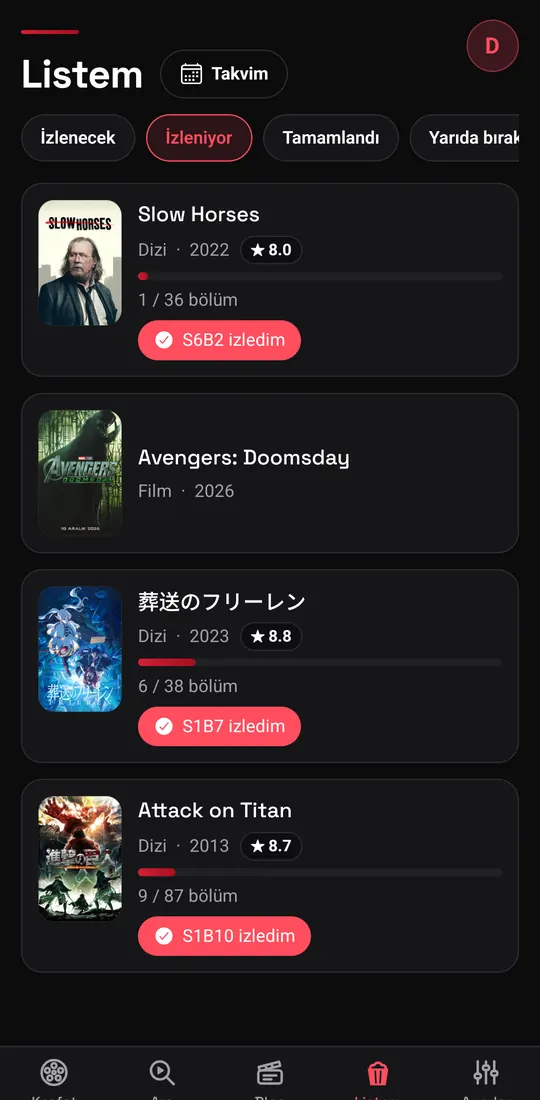Mark S6B2 of Slow Horses as watched
Viewport: 540px width, 1100px height.
click(220, 340)
